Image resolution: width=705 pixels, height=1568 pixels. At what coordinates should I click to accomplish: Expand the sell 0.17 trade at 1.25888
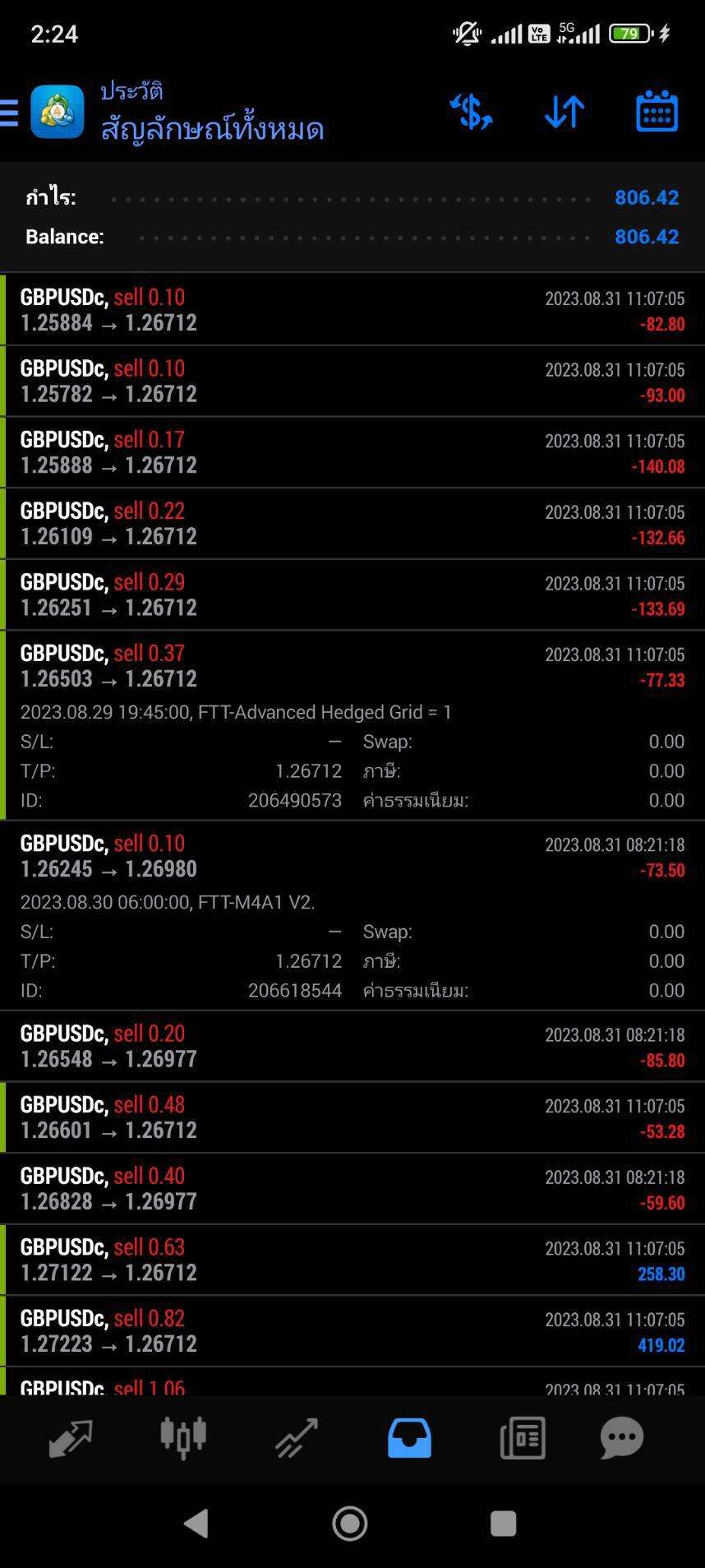click(352, 452)
